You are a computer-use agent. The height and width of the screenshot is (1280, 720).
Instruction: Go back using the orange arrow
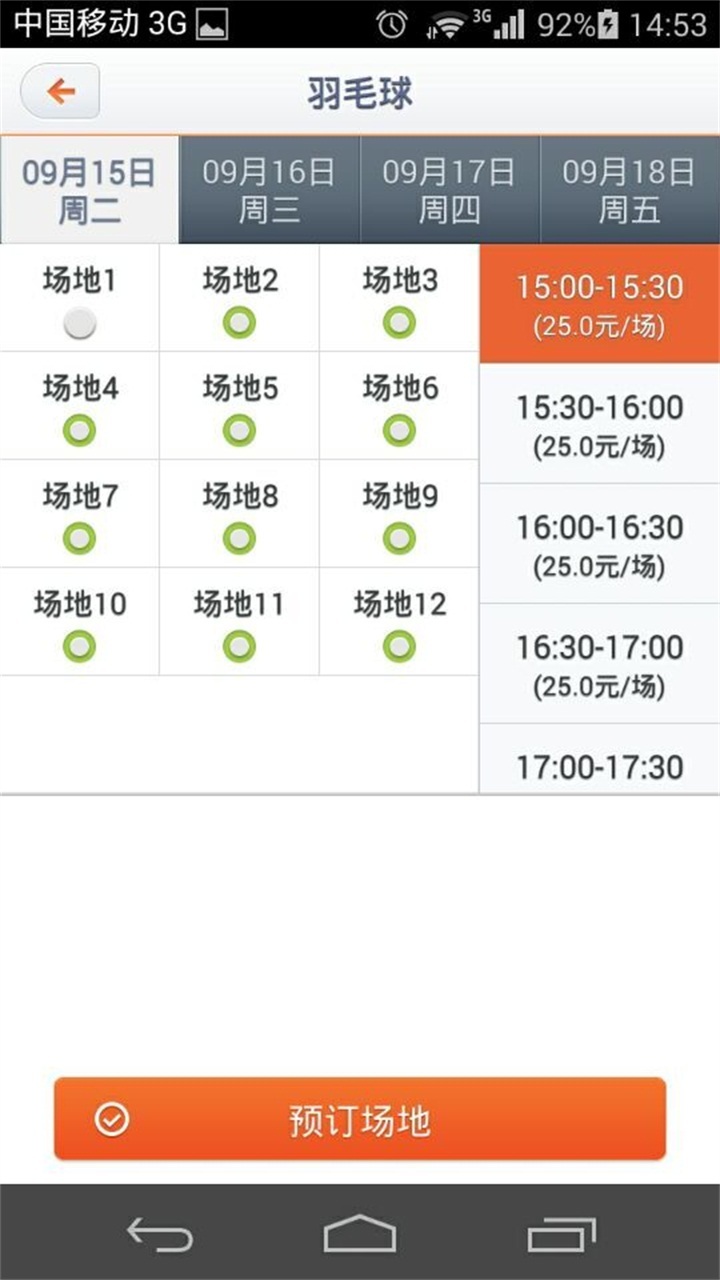(60, 92)
